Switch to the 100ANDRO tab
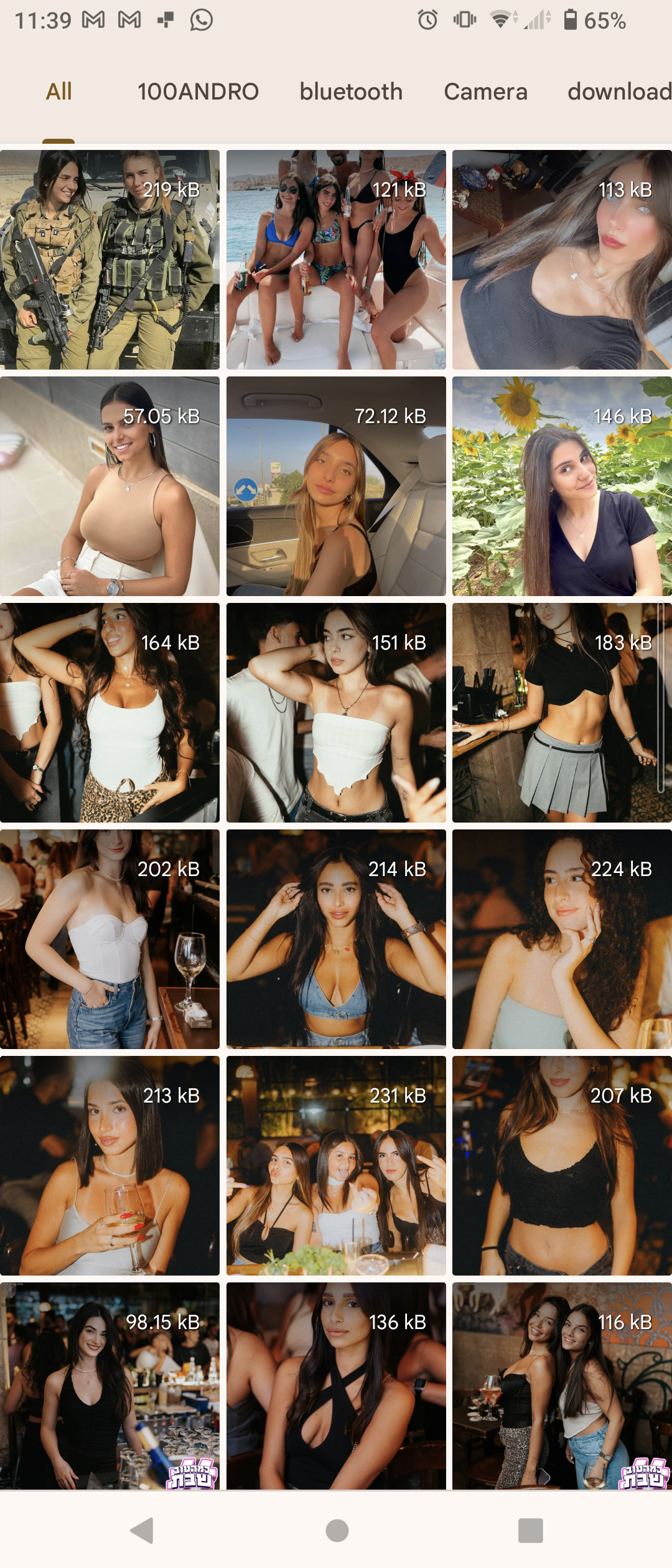The height and width of the screenshot is (1568, 672). (198, 92)
